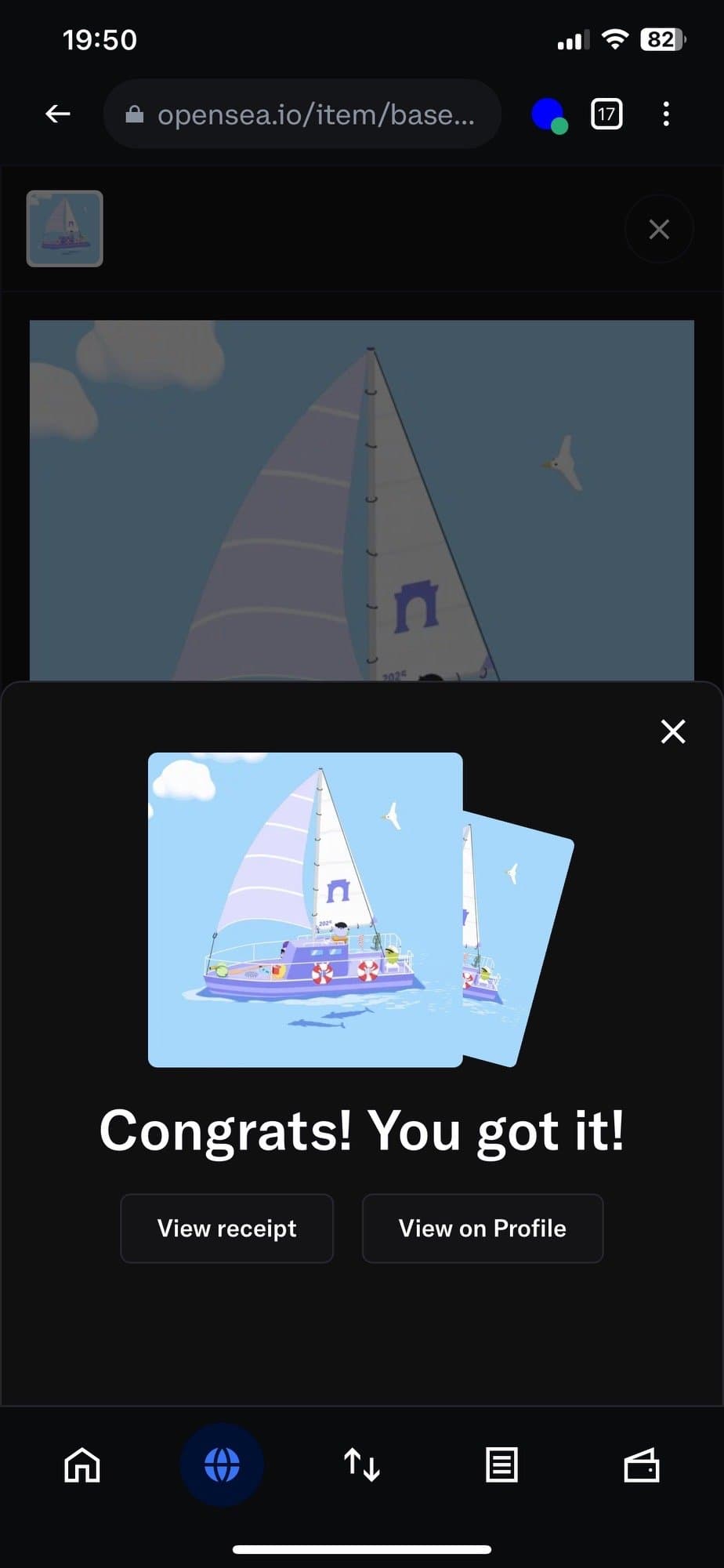Close the full-screen image viewer
The height and width of the screenshot is (1568, 724).
pyautogui.click(x=659, y=229)
